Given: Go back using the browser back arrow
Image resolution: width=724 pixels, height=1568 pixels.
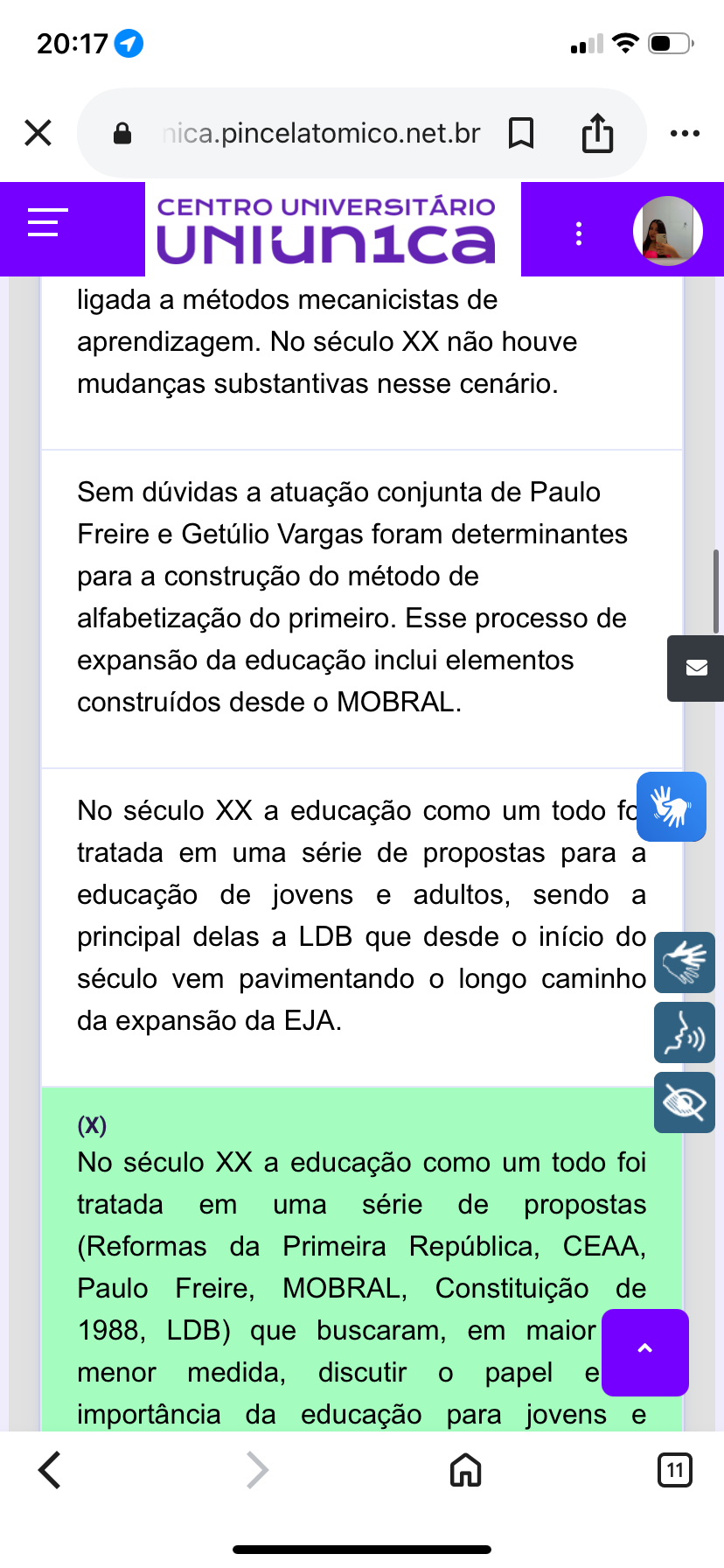Looking at the screenshot, I should (51, 1470).
